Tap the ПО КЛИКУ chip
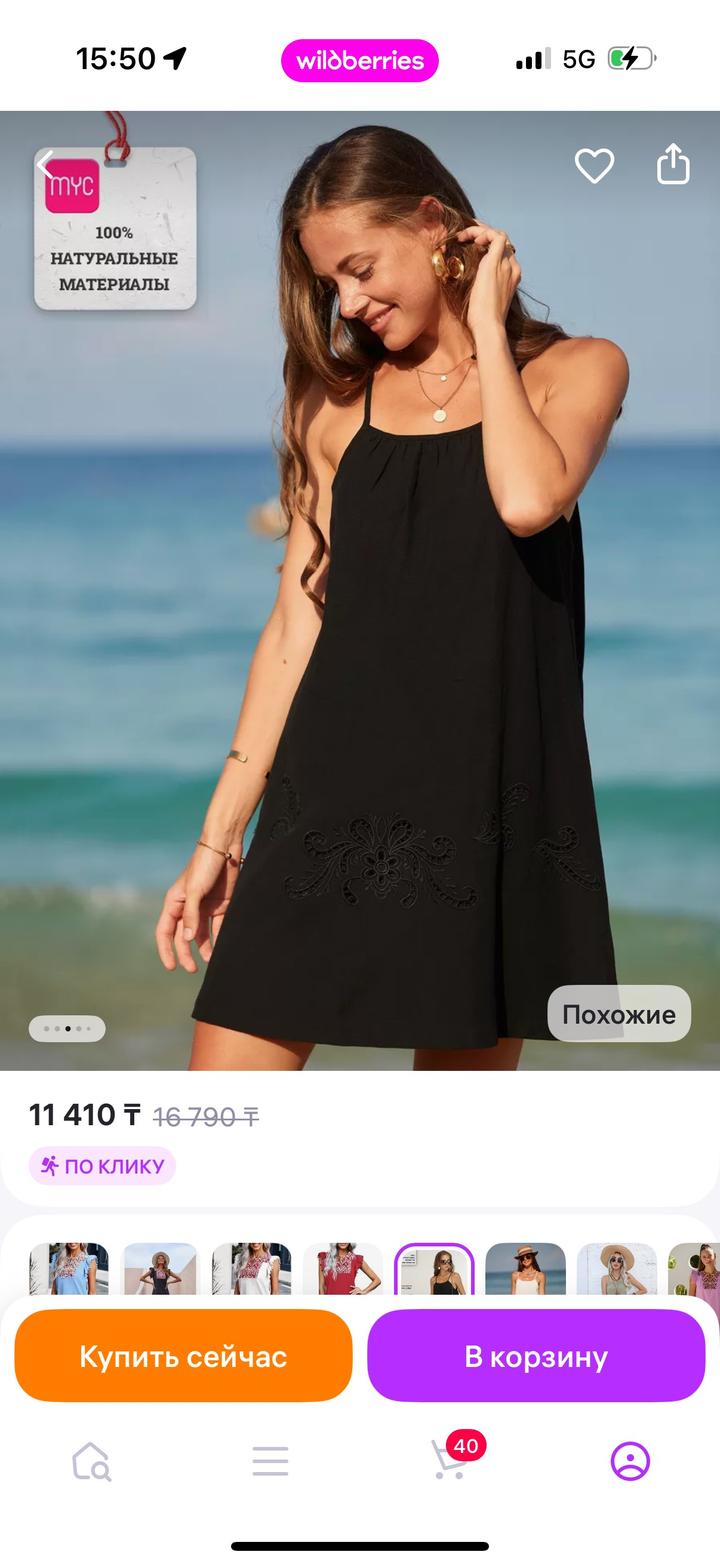Screen dimensions: 720x1565 [102, 1166]
